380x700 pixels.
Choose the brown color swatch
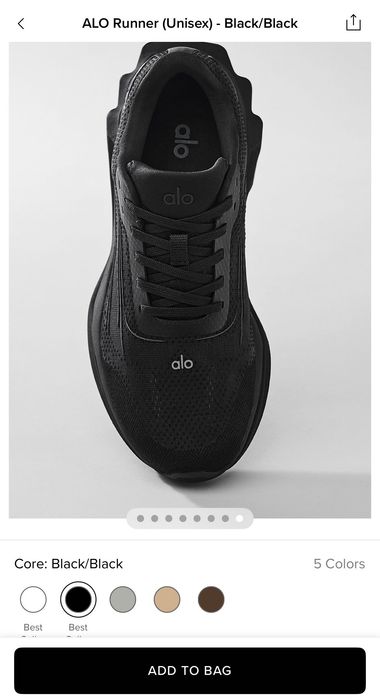coord(211,599)
